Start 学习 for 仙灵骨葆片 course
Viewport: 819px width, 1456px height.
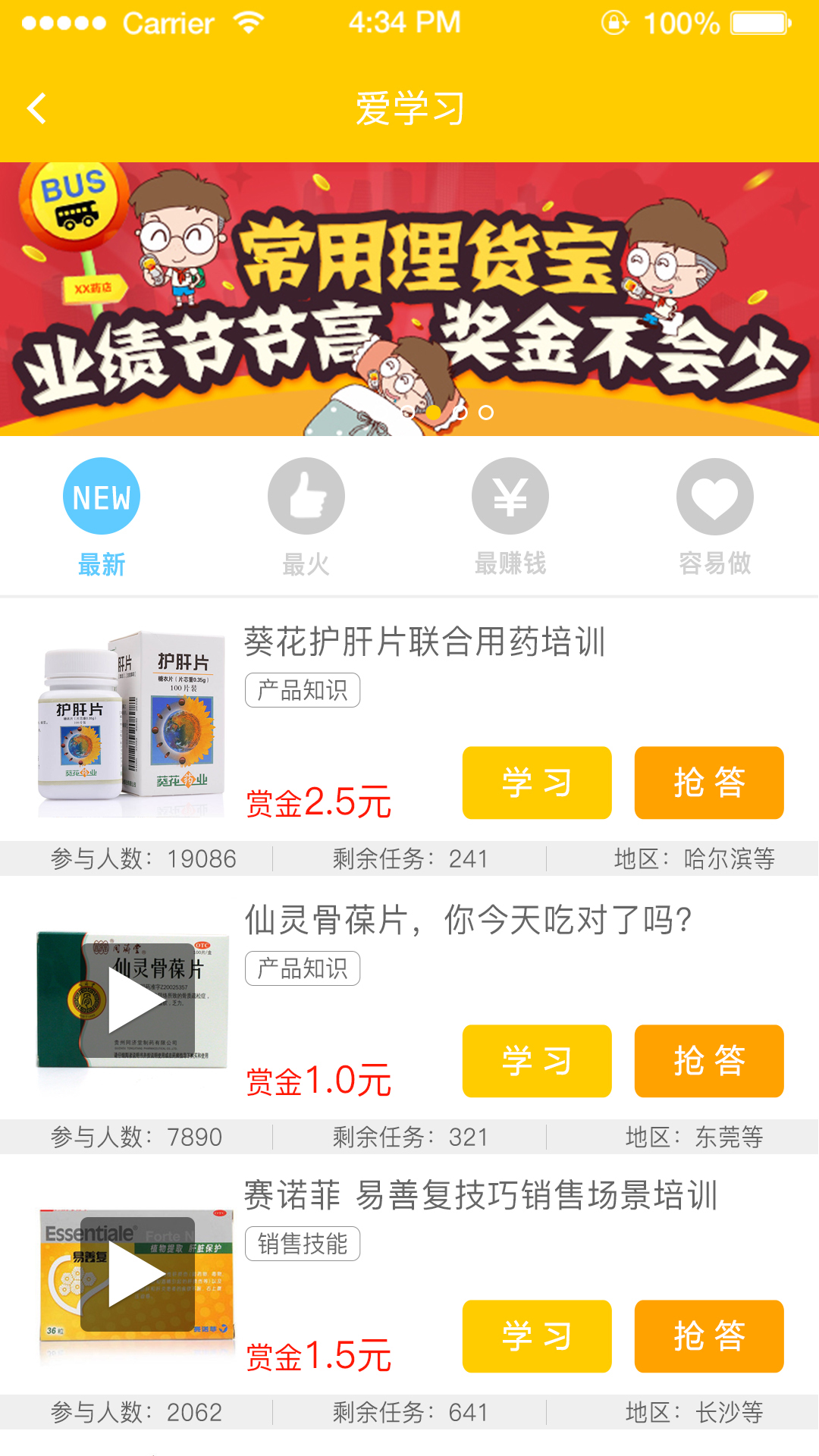pyautogui.click(x=537, y=1061)
